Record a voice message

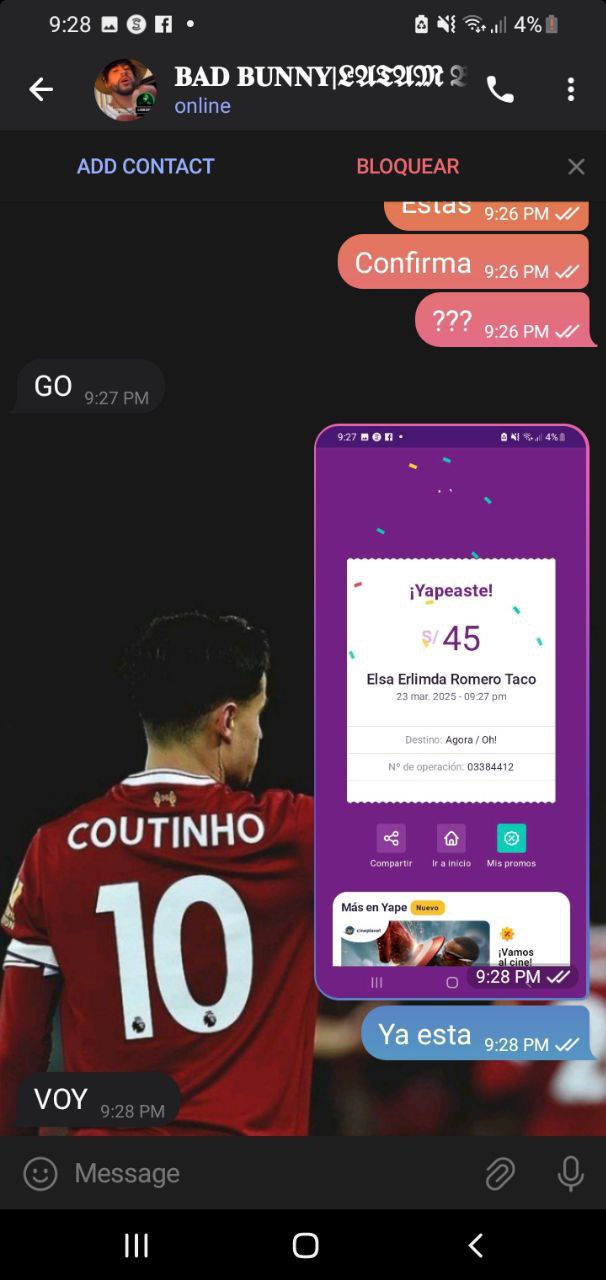[x=571, y=1173]
